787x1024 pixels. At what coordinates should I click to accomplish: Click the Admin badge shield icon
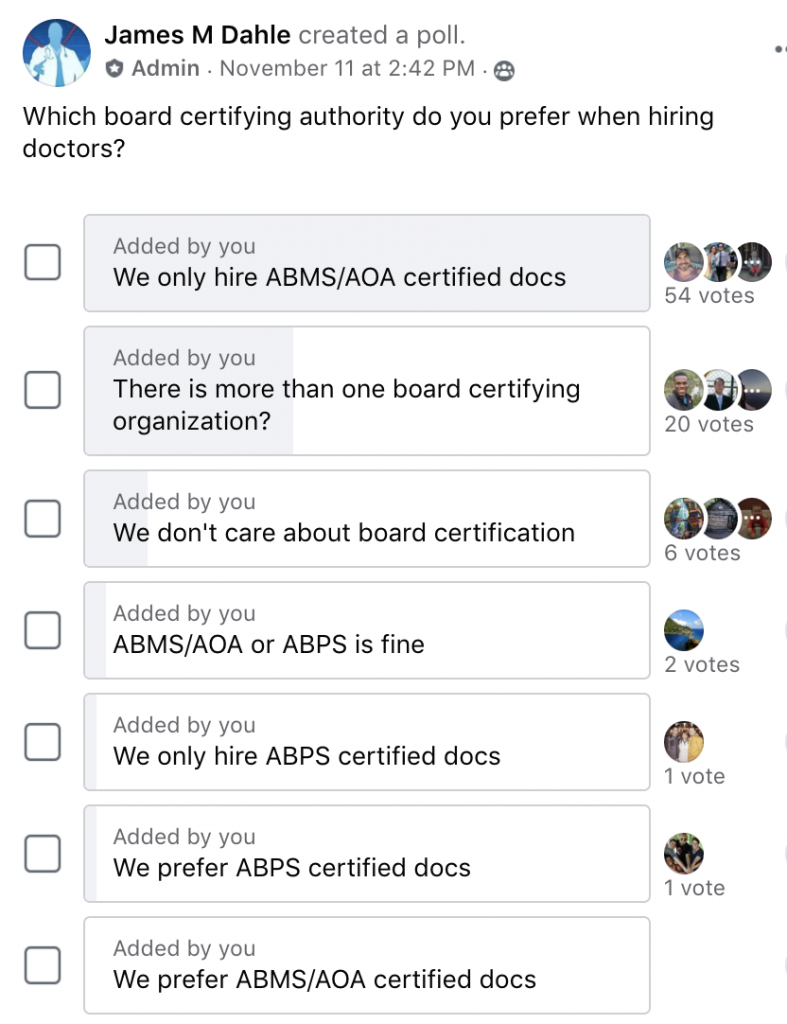114,69
